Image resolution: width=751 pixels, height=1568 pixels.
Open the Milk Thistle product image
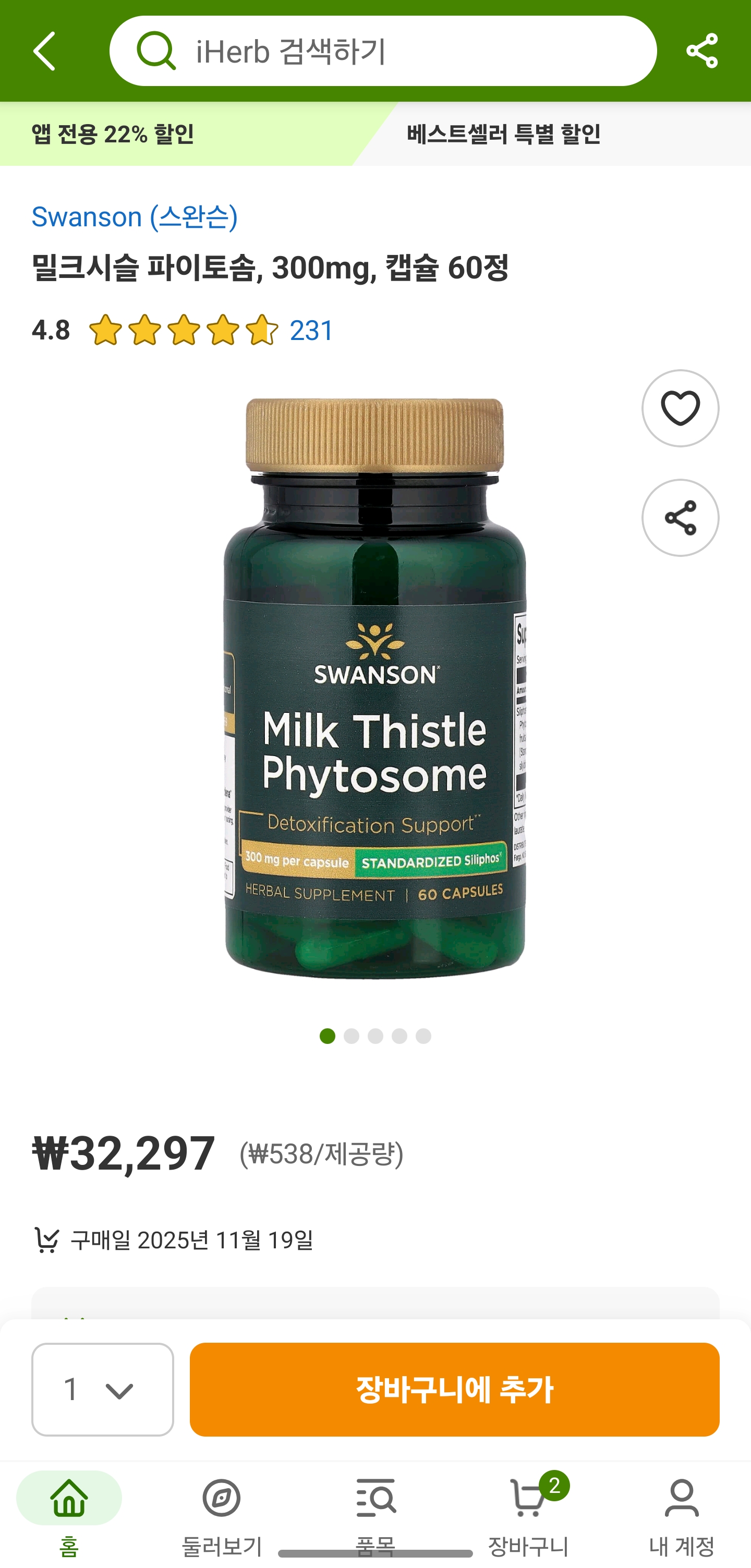[x=375, y=688]
